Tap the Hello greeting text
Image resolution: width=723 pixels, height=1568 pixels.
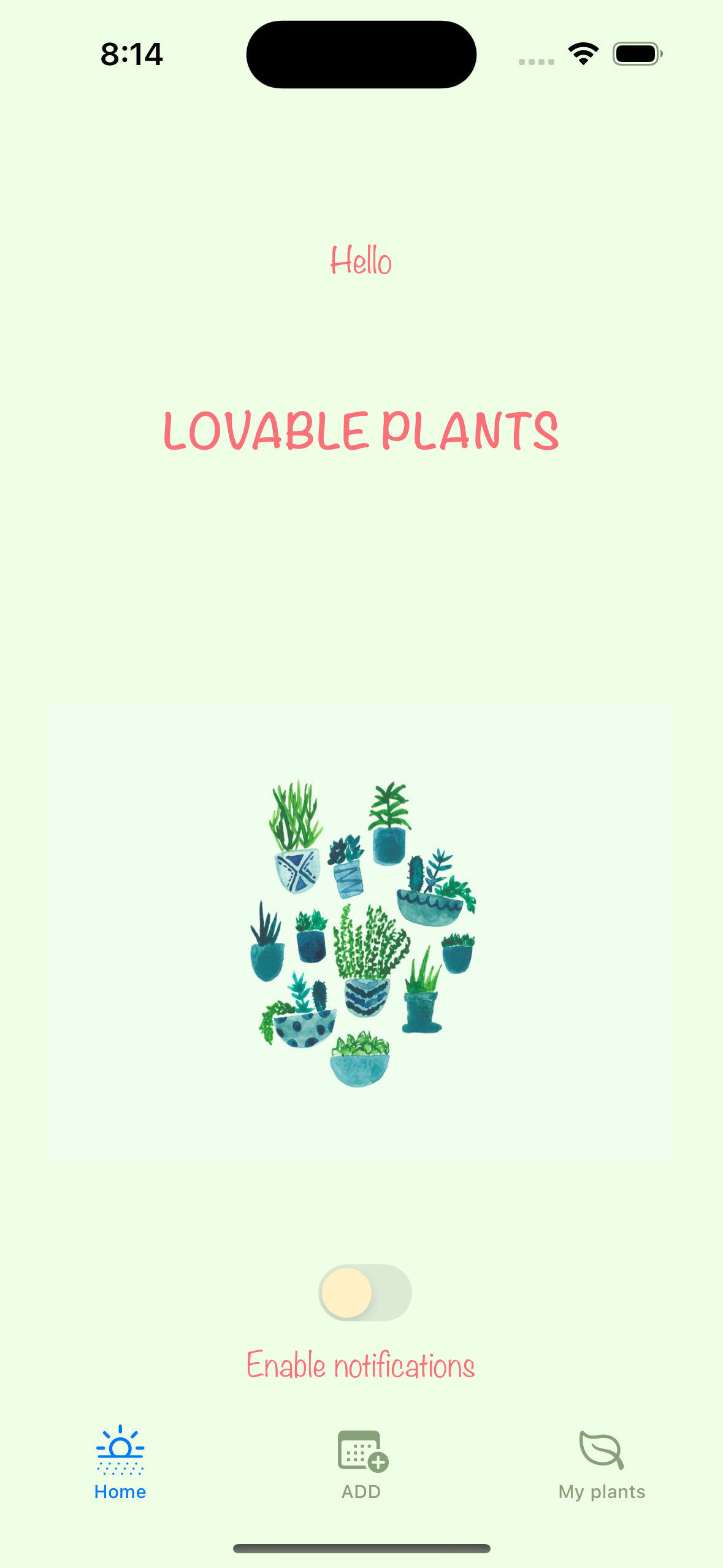click(361, 260)
